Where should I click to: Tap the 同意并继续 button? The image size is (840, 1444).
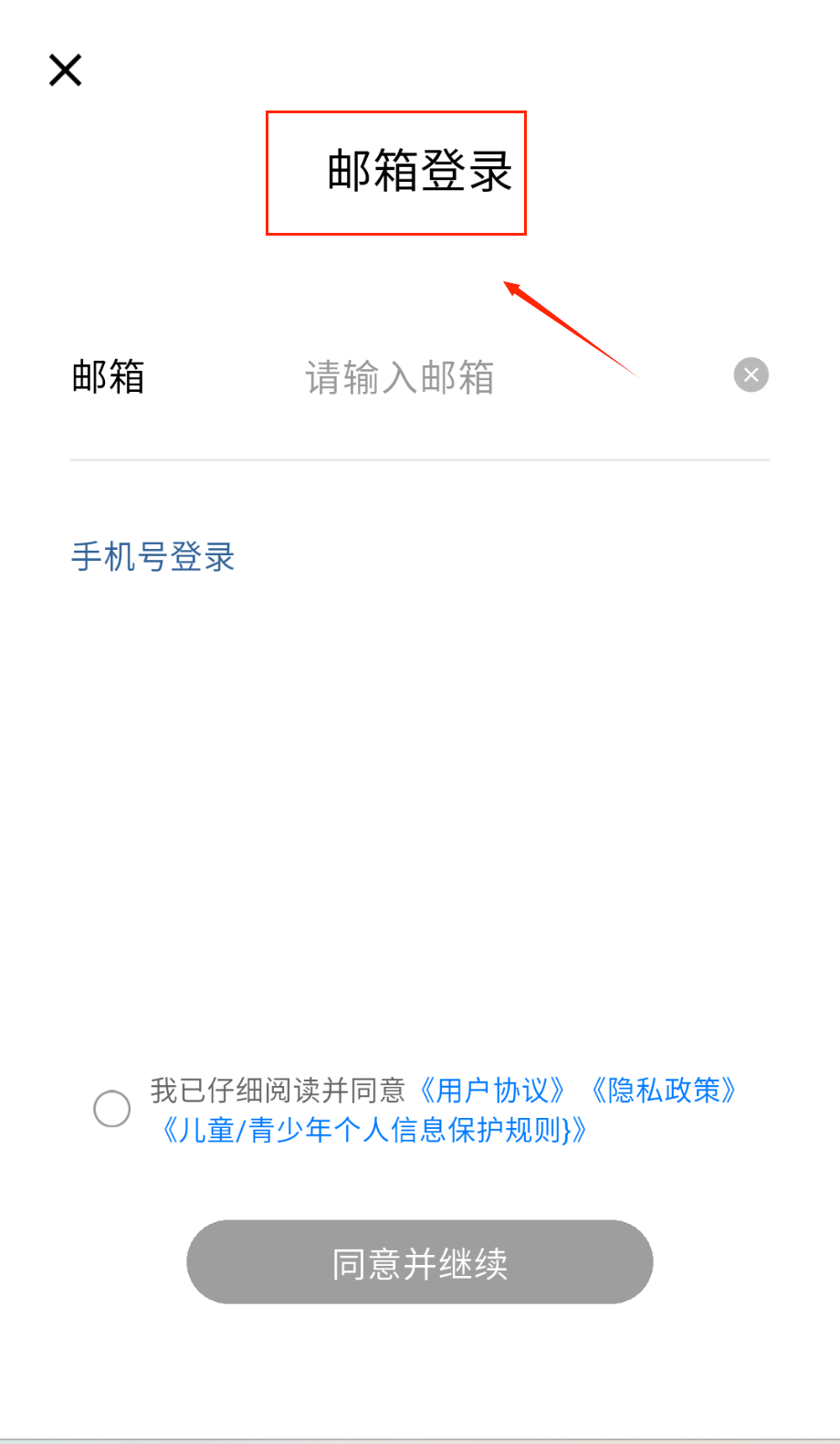coord(420,1262)
